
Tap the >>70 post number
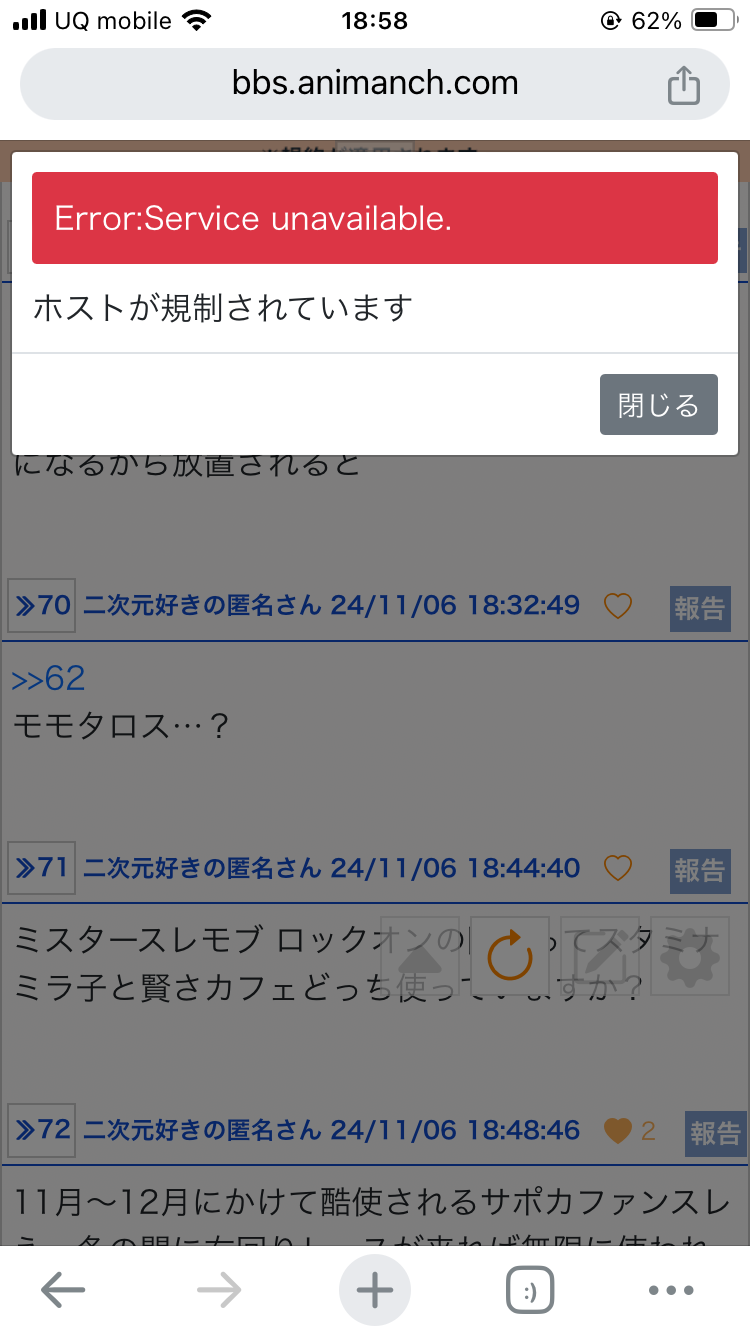tap(42, 605)
